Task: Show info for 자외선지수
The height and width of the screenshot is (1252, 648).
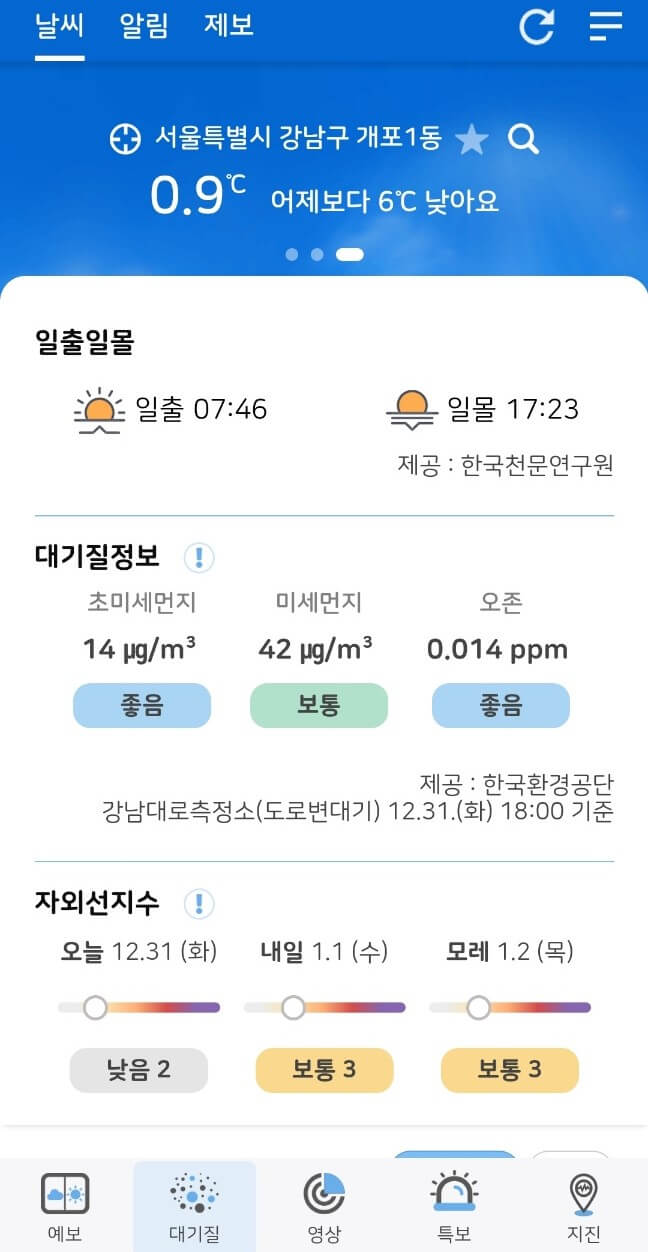Action: pyautogui.click(x=199, y=904)
